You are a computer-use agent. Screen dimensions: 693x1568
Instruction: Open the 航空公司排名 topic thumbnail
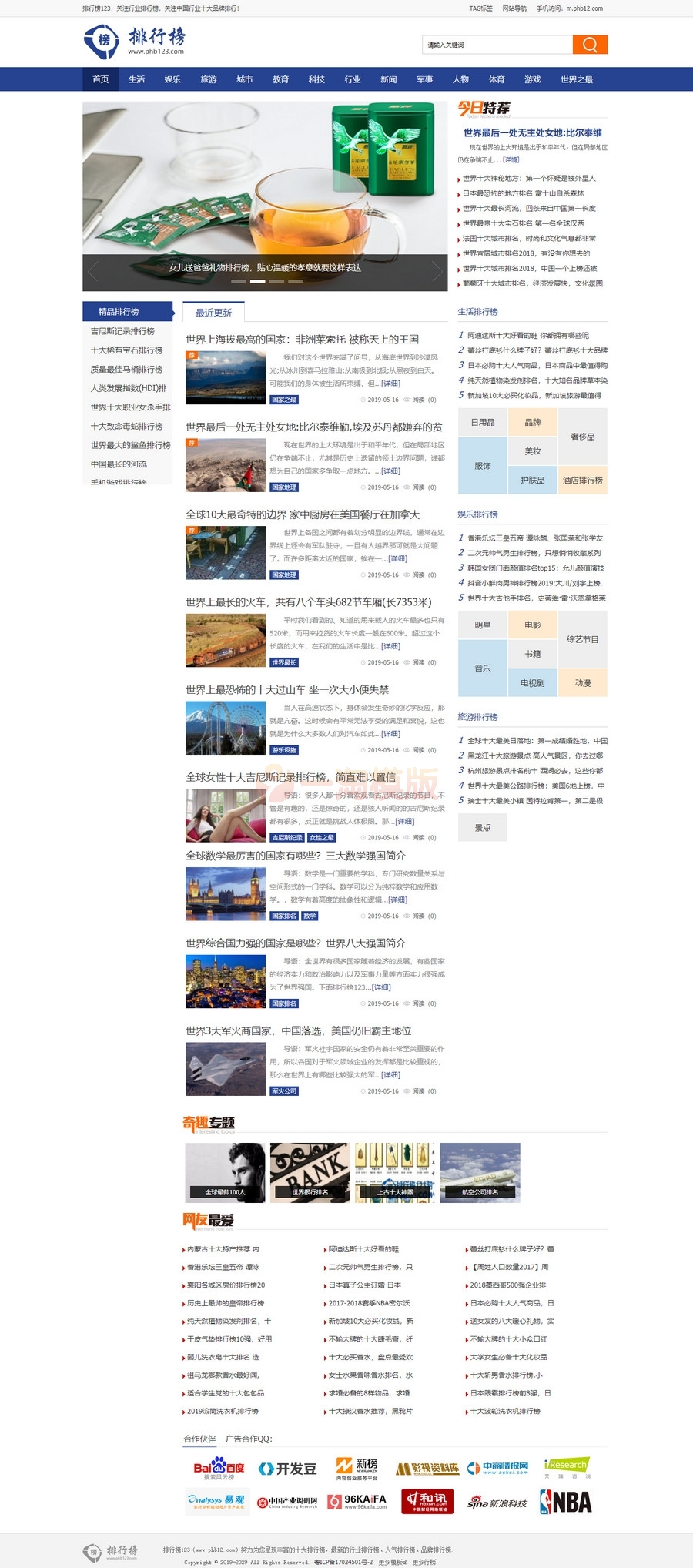point(480,1172)
